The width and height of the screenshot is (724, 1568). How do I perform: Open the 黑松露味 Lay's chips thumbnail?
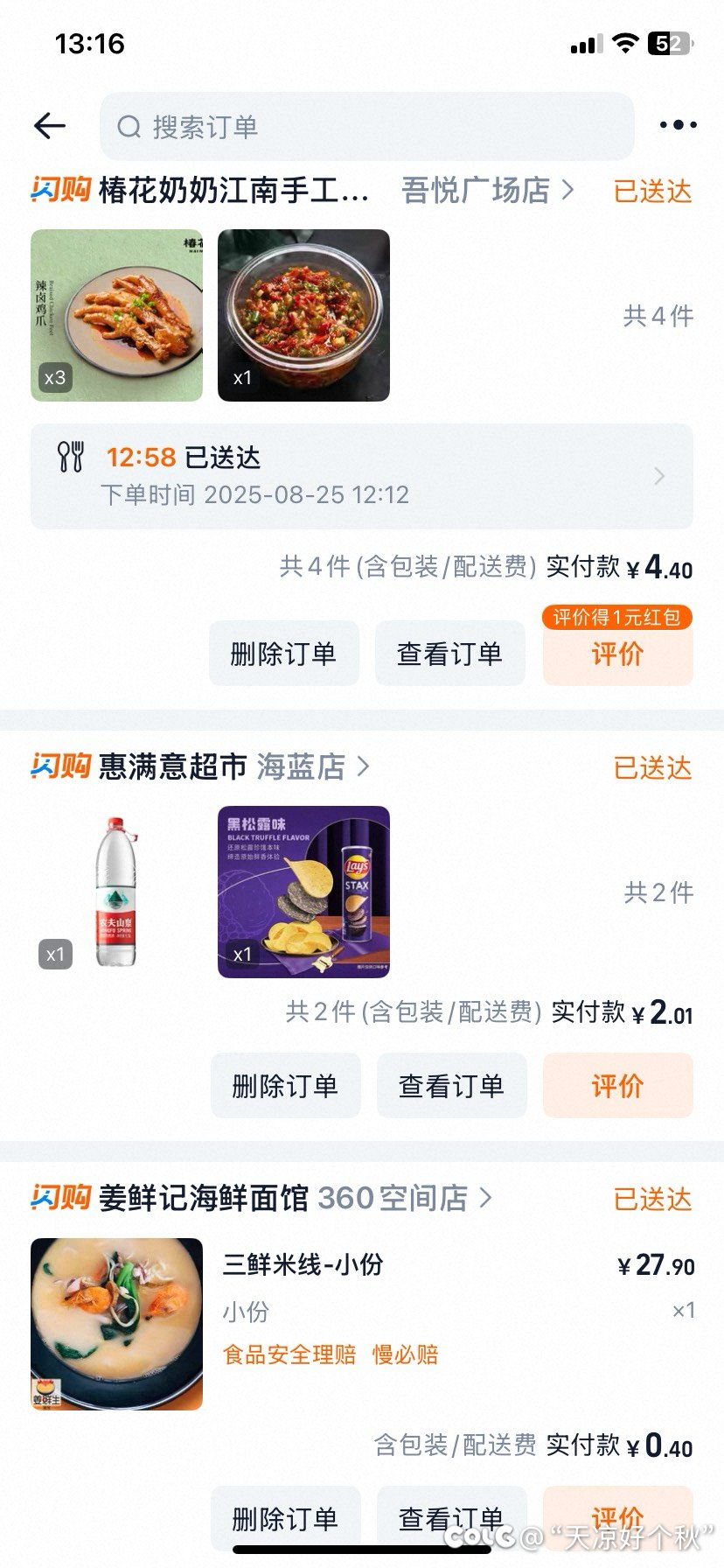coord(303,892)
